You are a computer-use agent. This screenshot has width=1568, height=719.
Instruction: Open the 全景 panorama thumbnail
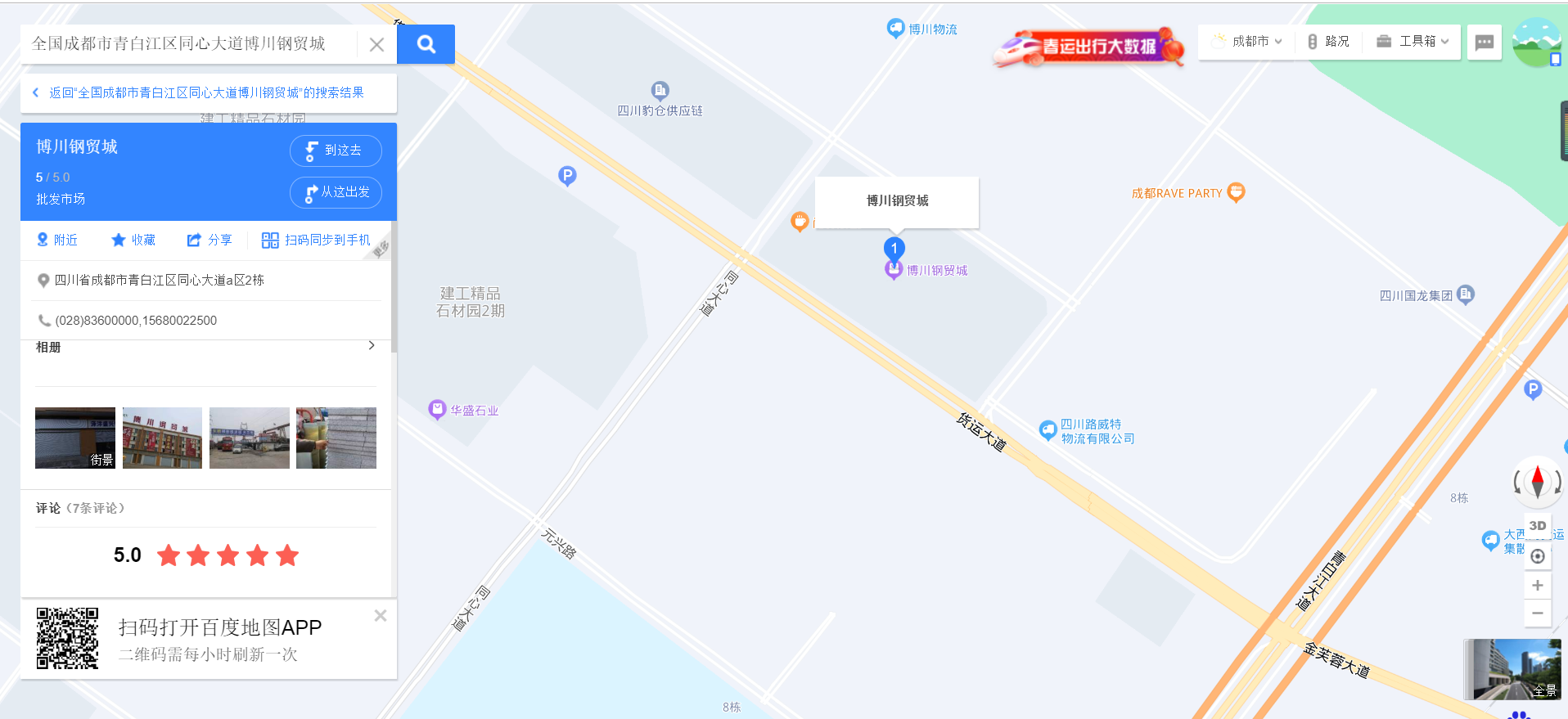pyautogui.click(x=1512, y=669)
